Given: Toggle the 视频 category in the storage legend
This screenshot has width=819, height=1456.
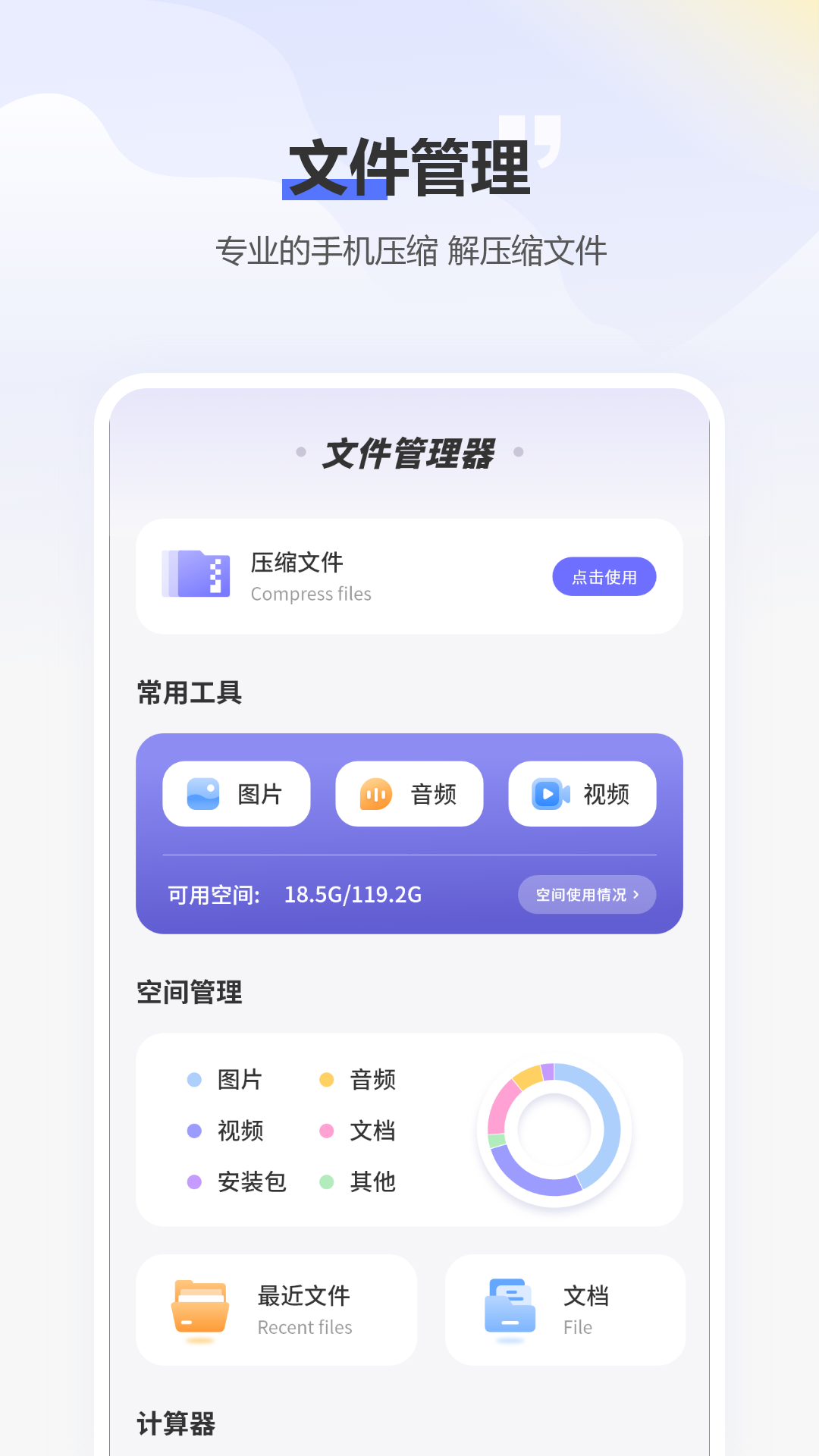Looking at the screenshot, I should click(x=193, y=1131).
